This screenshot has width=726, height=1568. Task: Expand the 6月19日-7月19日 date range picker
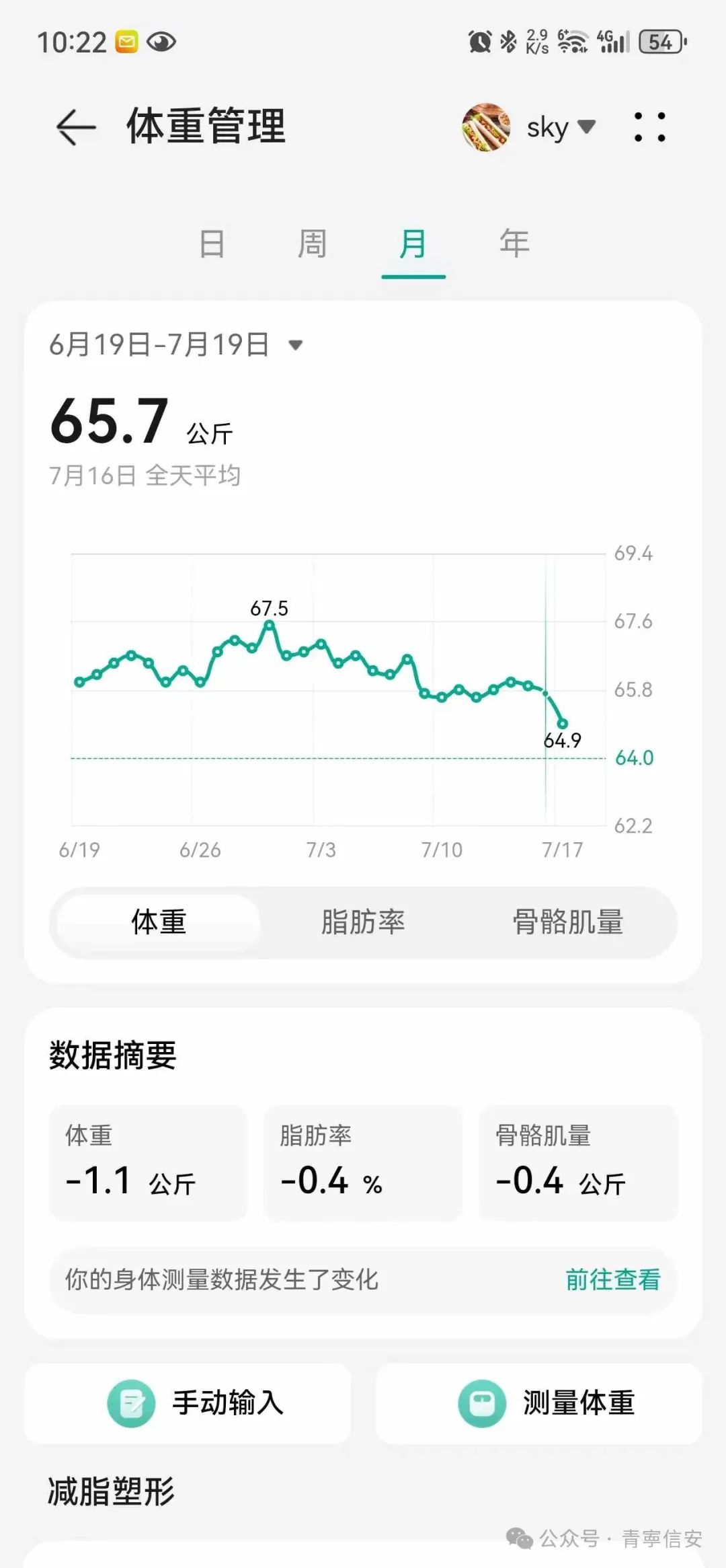(x=176, y=345)
